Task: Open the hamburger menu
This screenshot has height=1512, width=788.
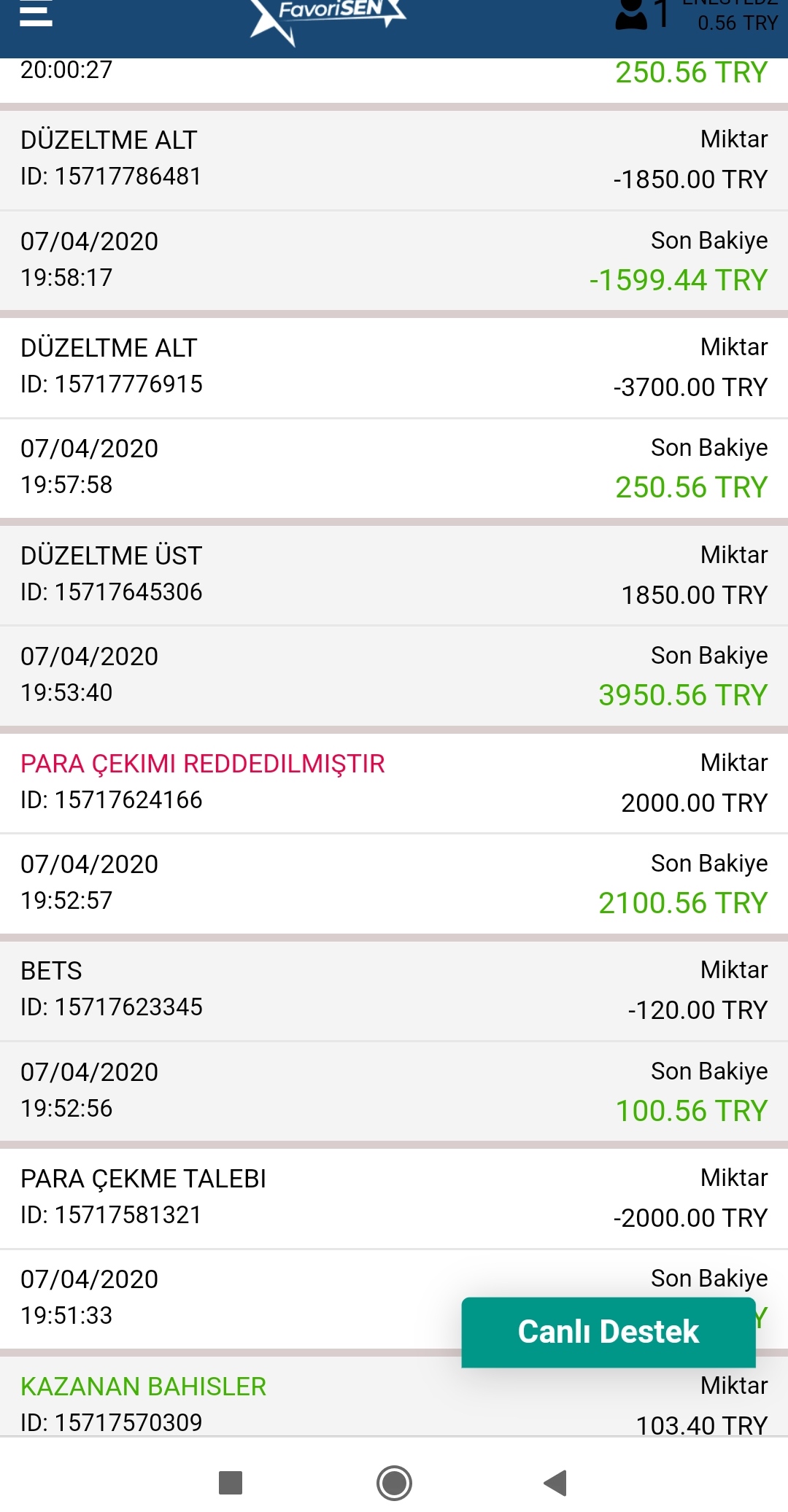Action: coord(36,13)
